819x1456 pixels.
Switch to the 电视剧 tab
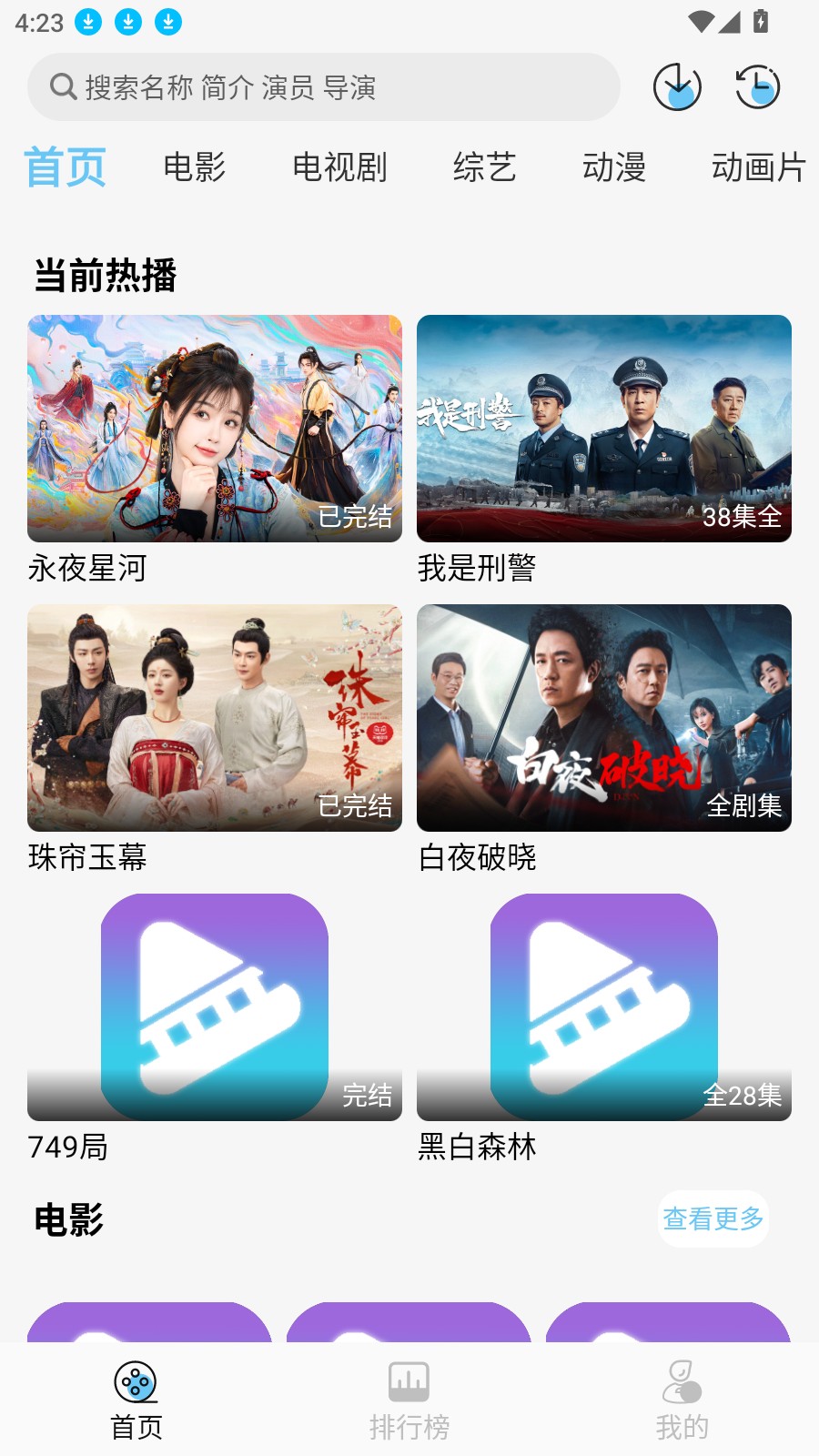[x=340, y=167]
